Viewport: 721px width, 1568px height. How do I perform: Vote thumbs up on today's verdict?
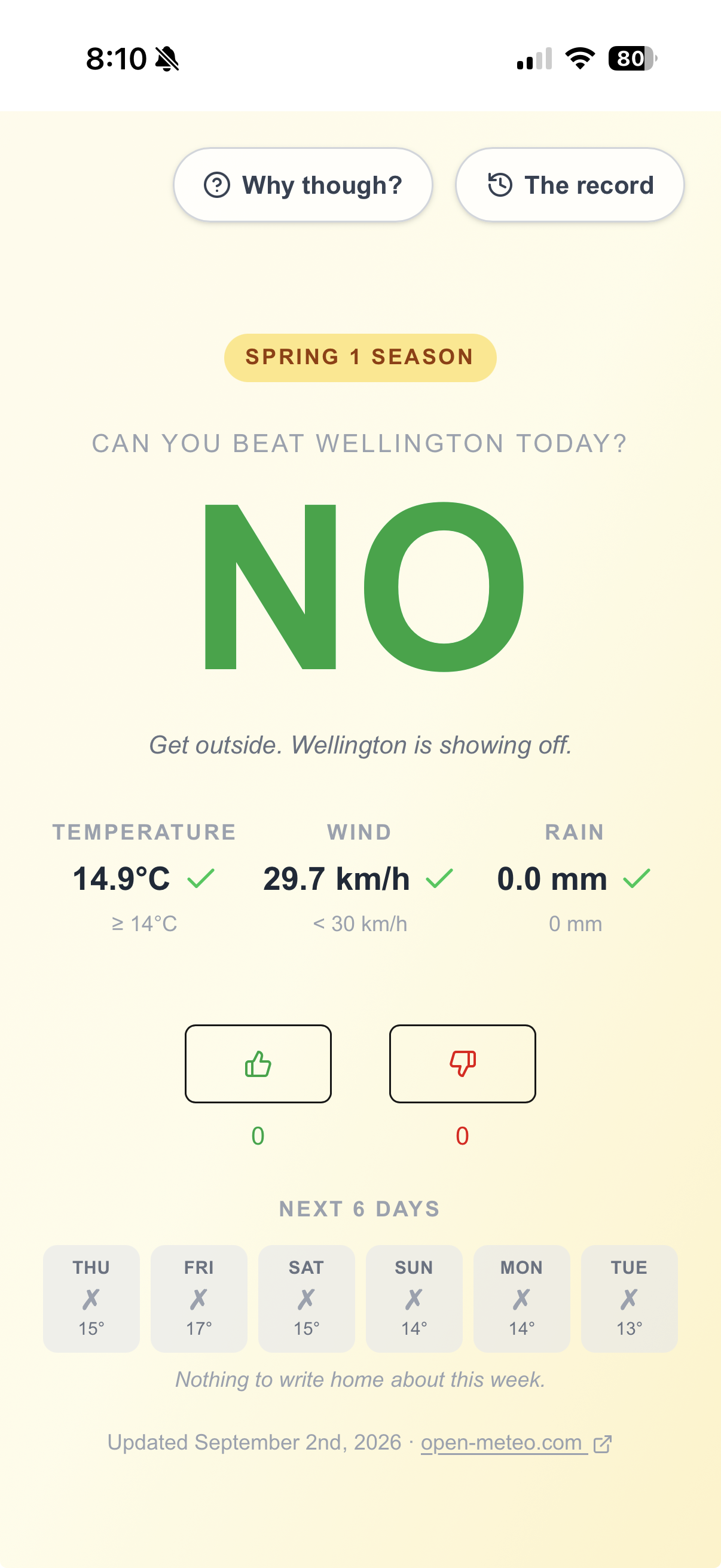258,1063
